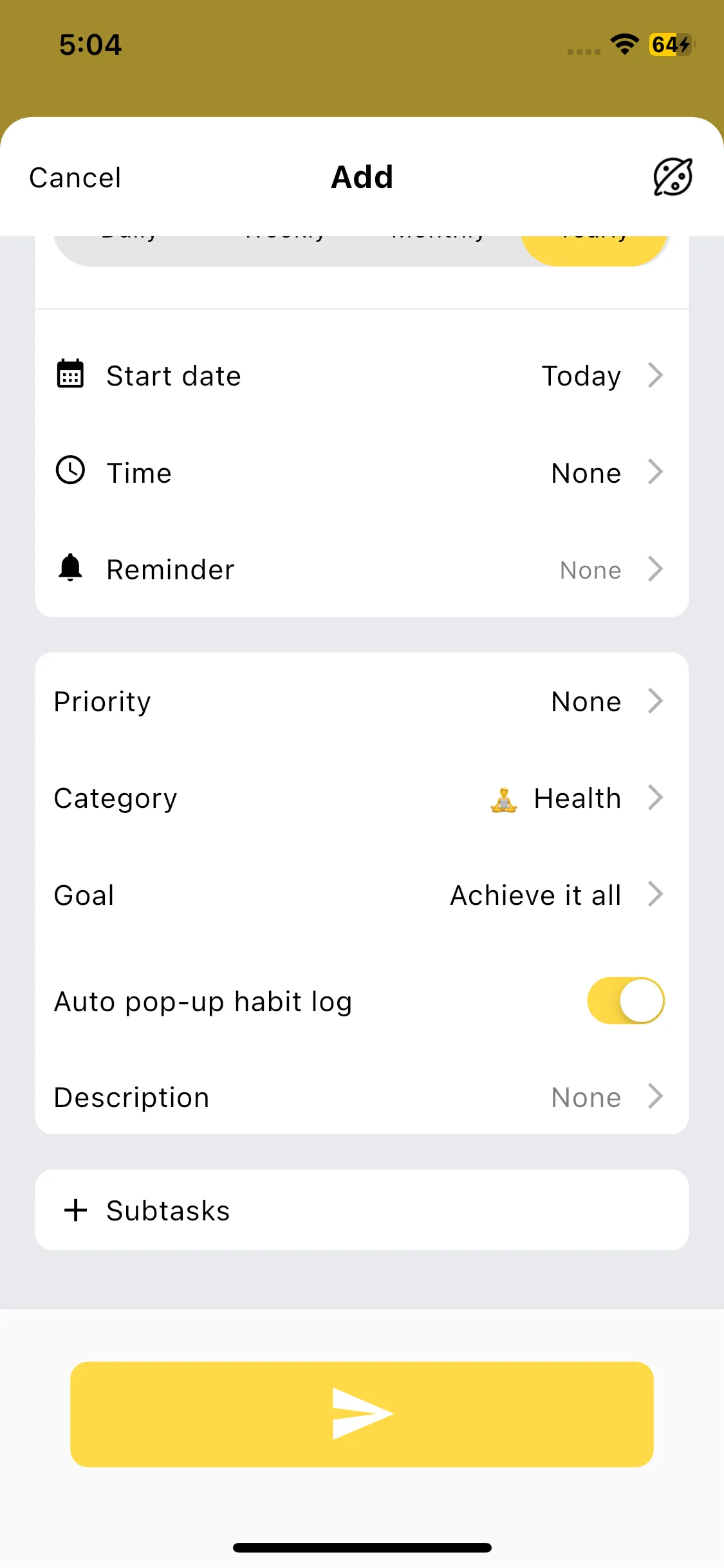Open the Start date picker
Viewport: 724px width, 1568px height.
(362, 376)
